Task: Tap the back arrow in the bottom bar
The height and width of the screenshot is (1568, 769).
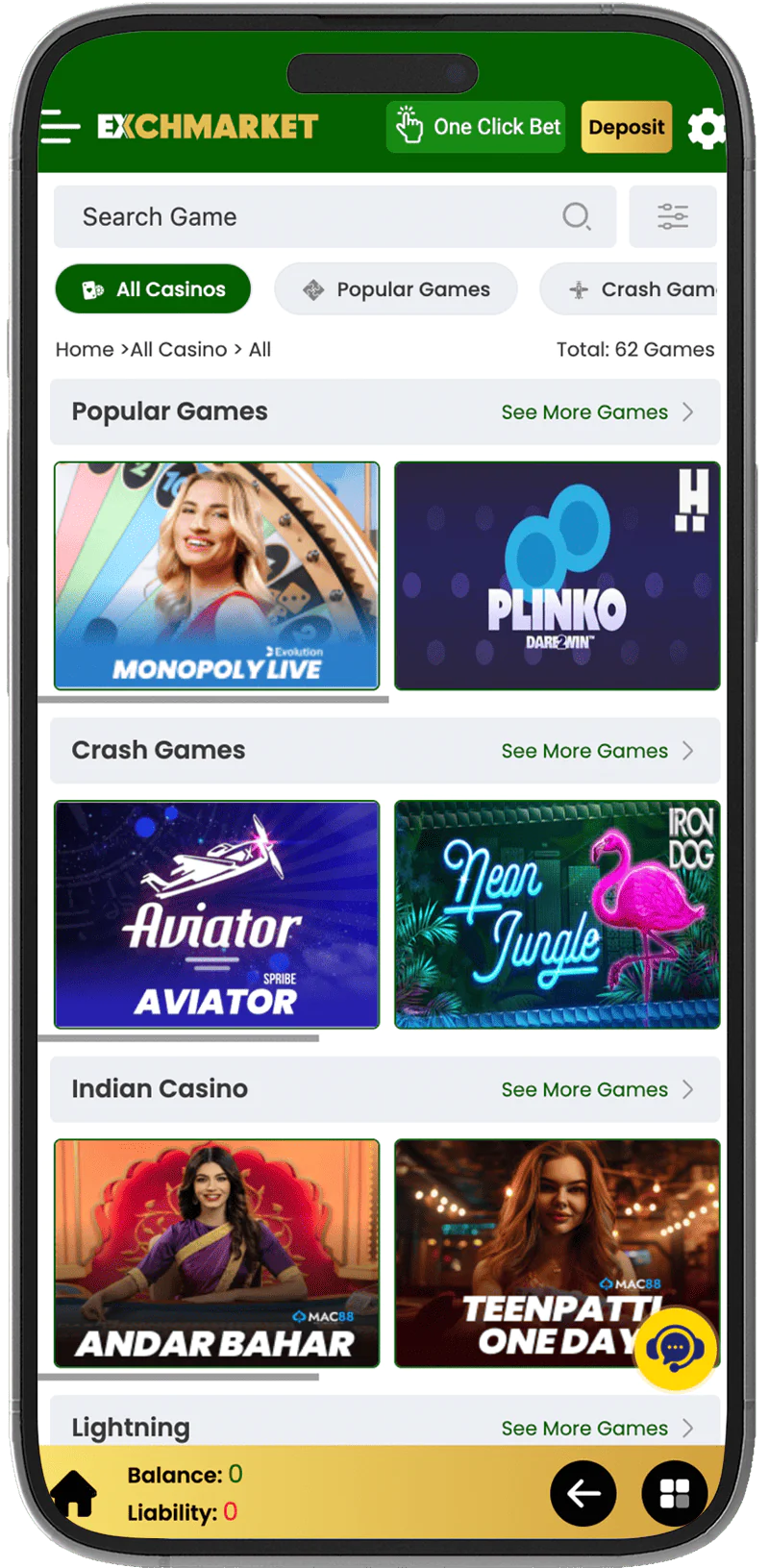Action: point(583,1493)
